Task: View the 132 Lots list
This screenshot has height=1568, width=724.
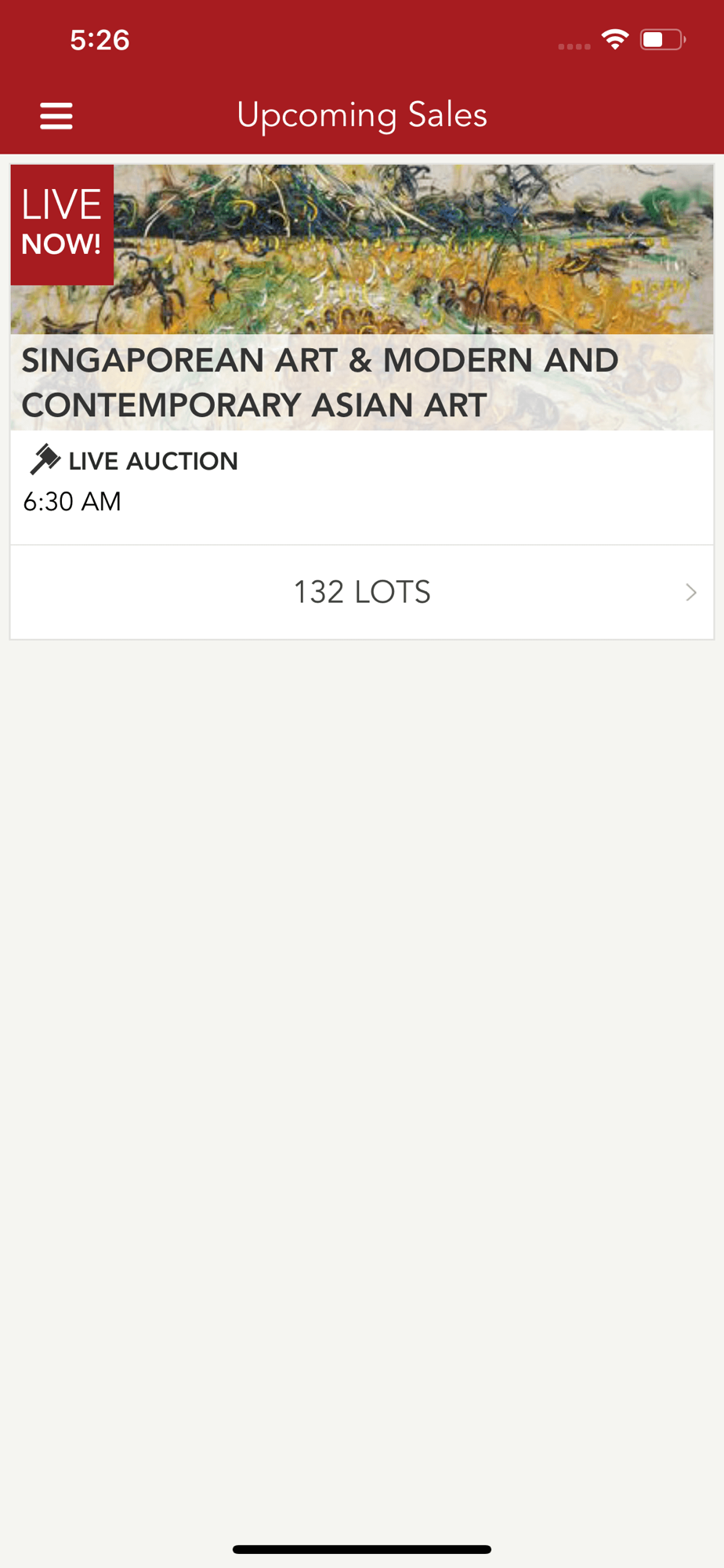Action: pos(362,593)
